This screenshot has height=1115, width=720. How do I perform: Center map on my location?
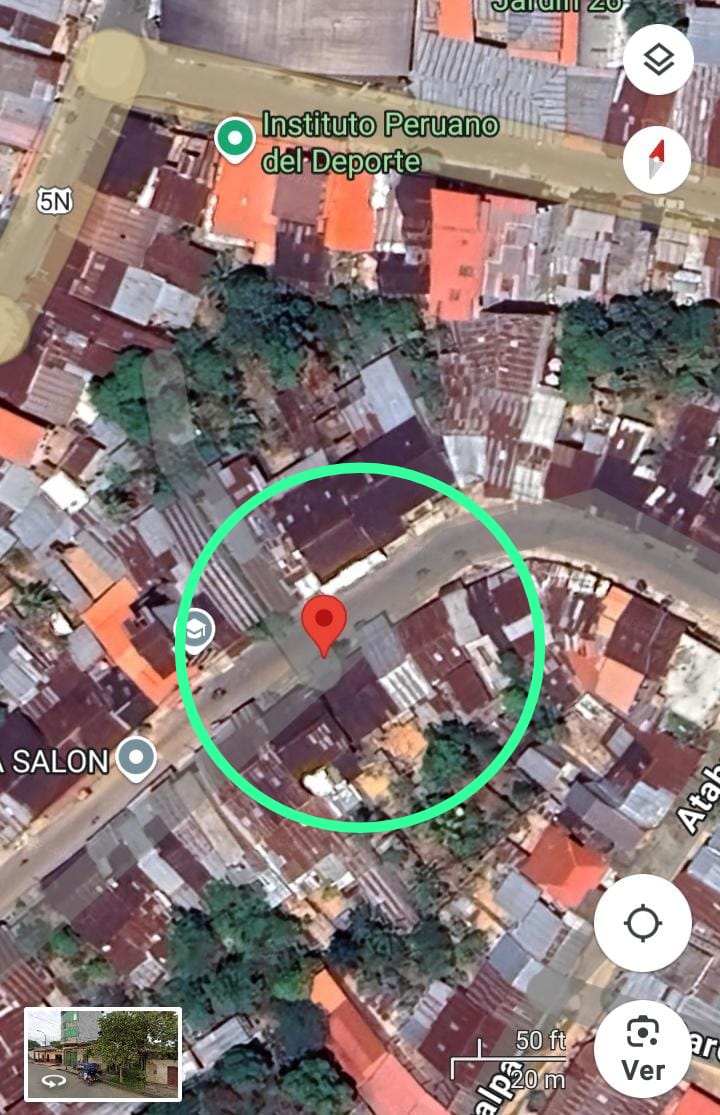(x=642, y=923)
